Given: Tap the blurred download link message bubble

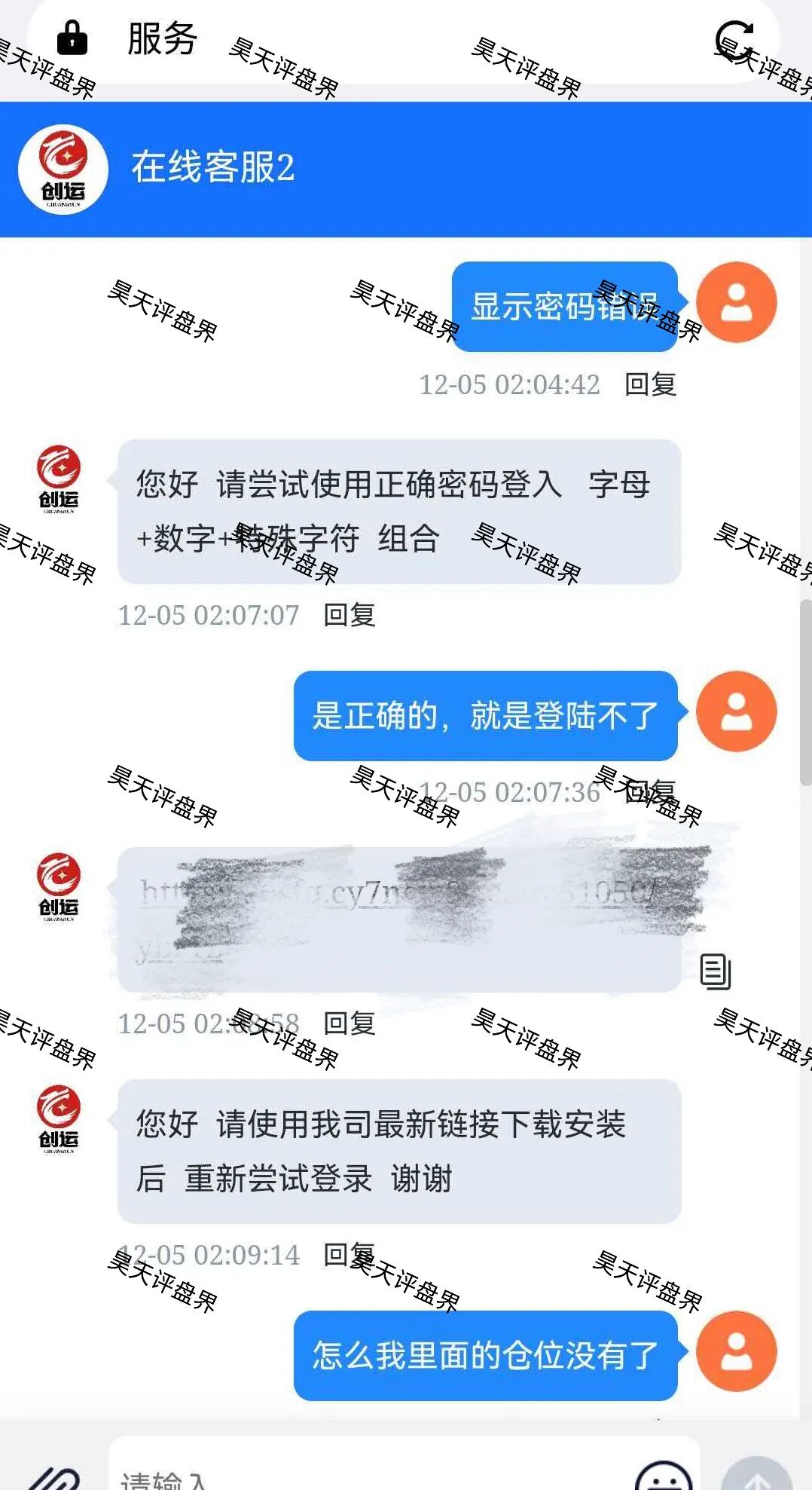Looking at the screenshot, I should coord(399,919).
